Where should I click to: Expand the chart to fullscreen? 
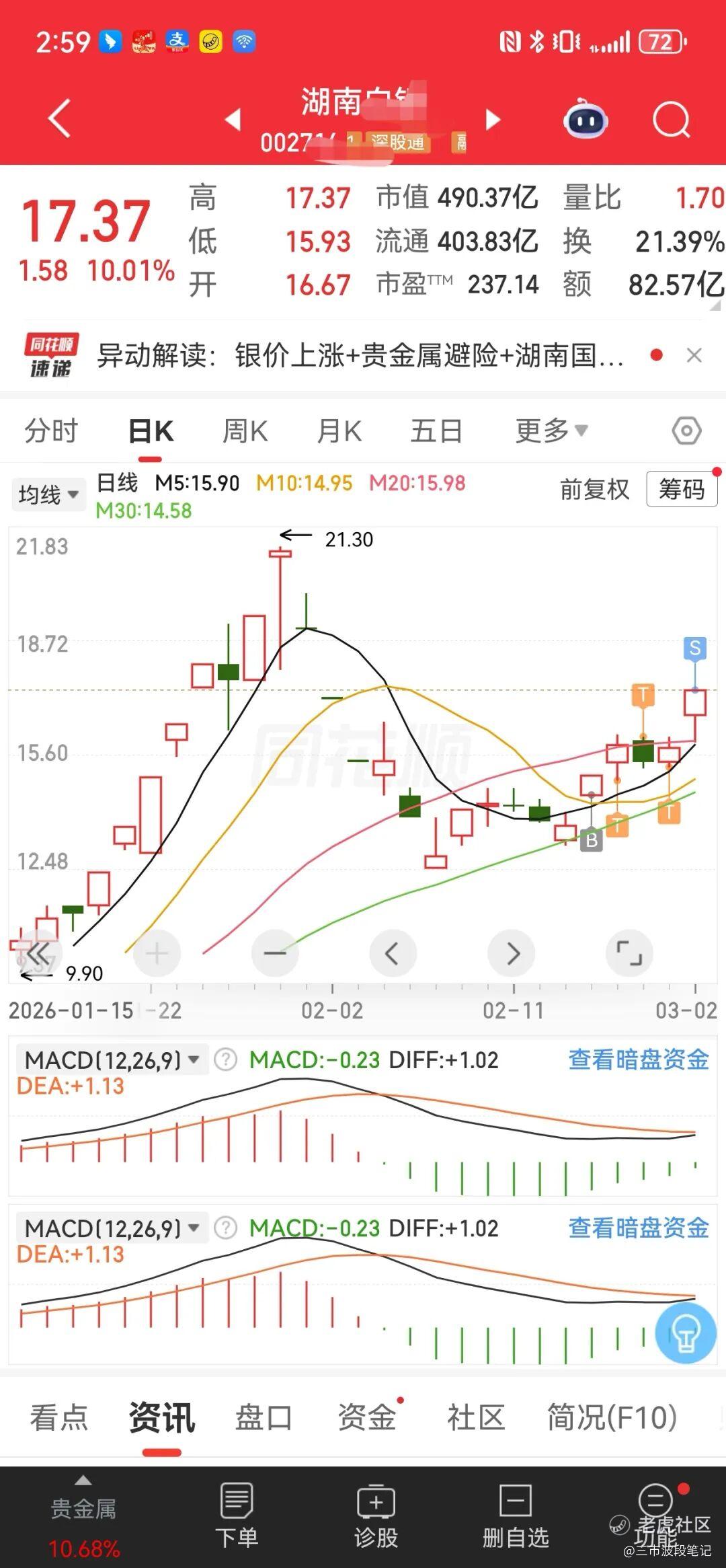[x=629, y=953]
